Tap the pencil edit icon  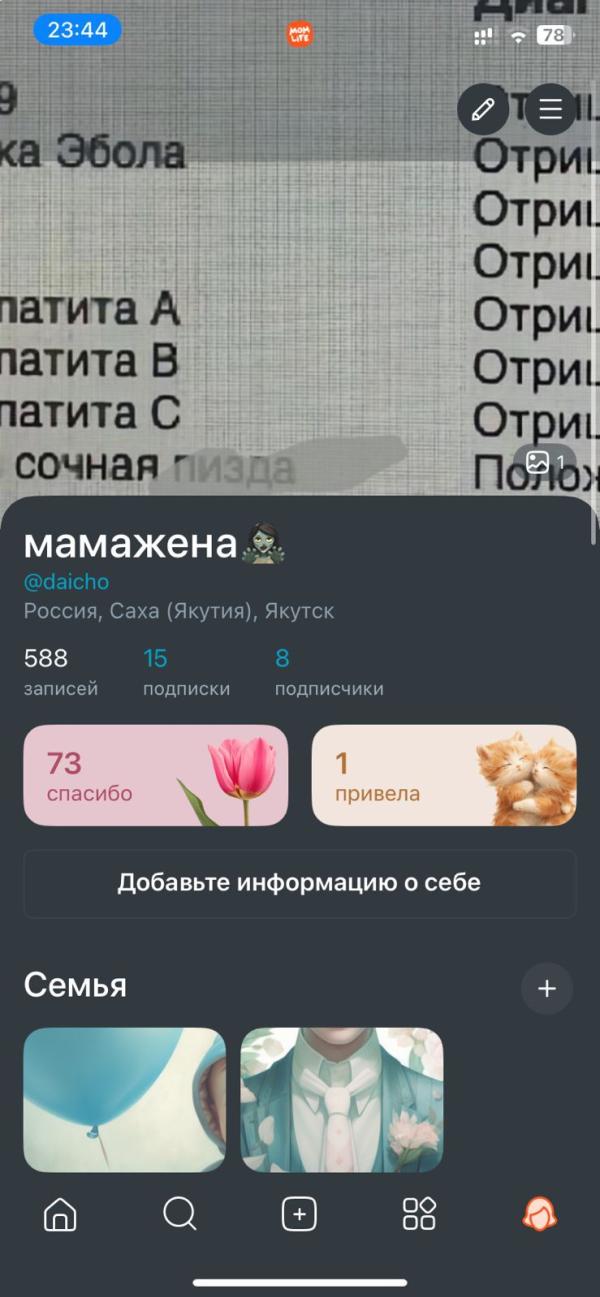(484, 109)
